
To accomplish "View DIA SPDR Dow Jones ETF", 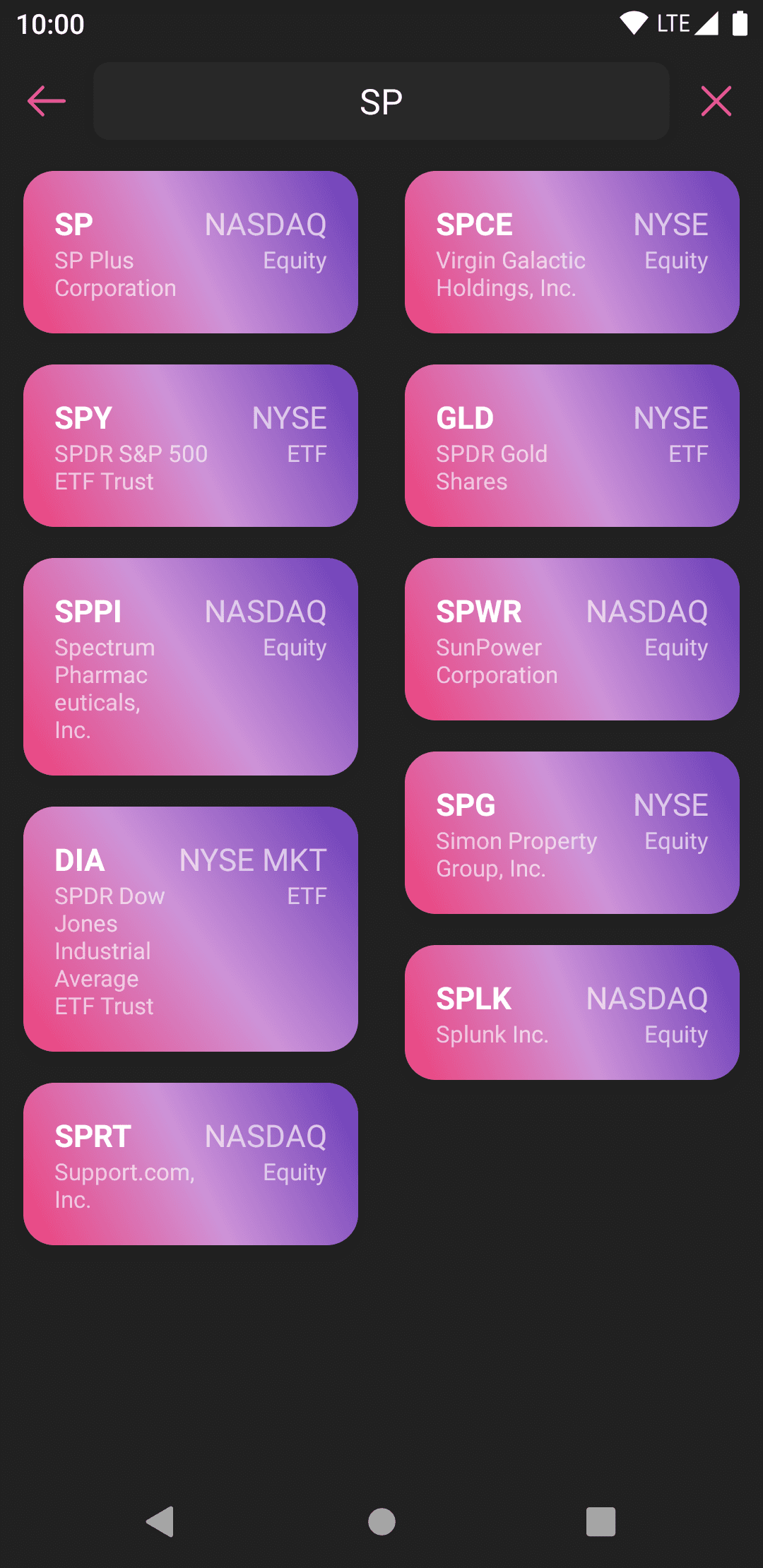I will click(x=191, y=929).
